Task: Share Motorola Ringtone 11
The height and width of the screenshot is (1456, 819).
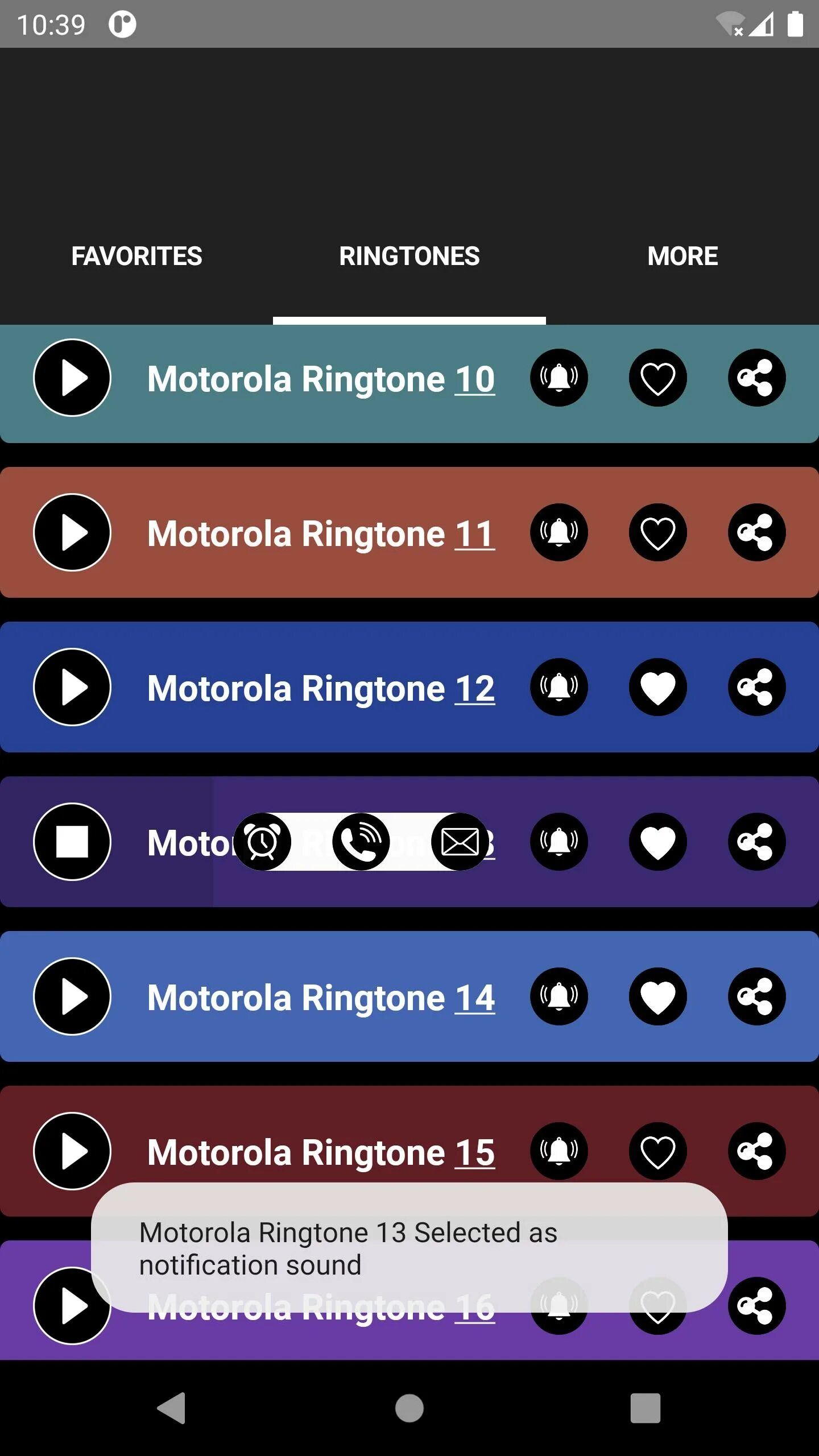Action: point(756,532)
